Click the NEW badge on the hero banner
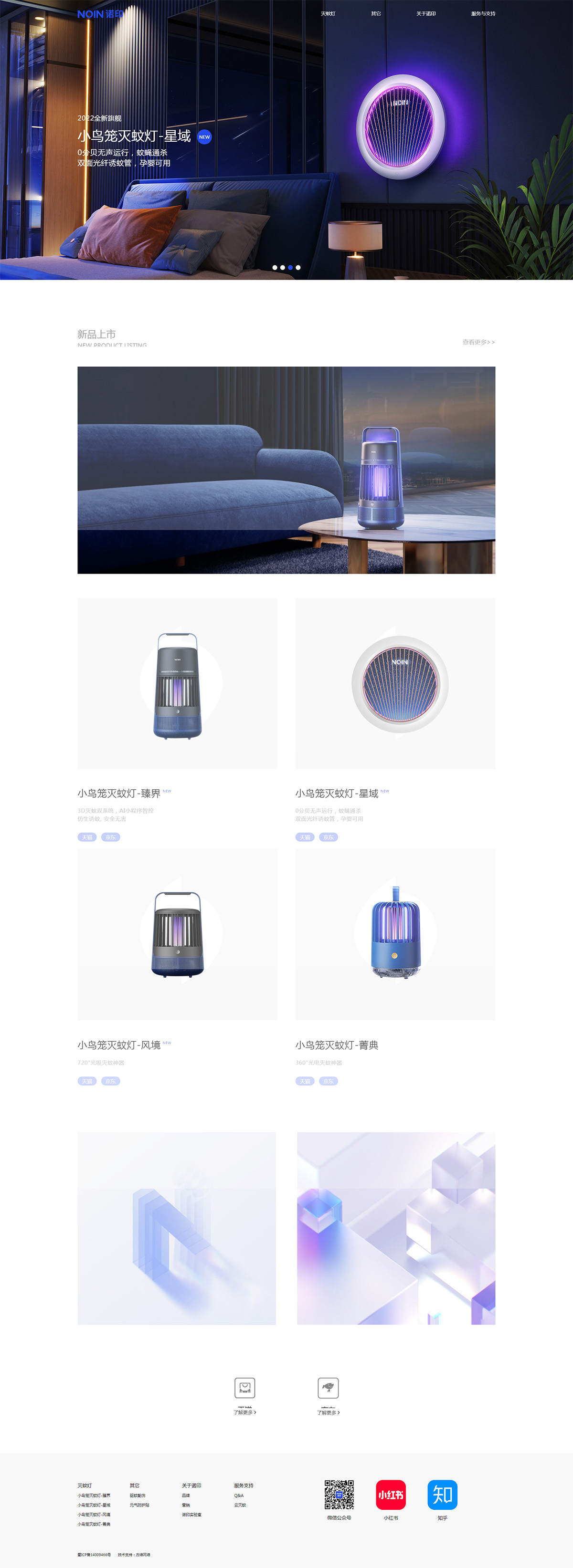The height and width of the screenshot is (1568, 573). [204, 137]
